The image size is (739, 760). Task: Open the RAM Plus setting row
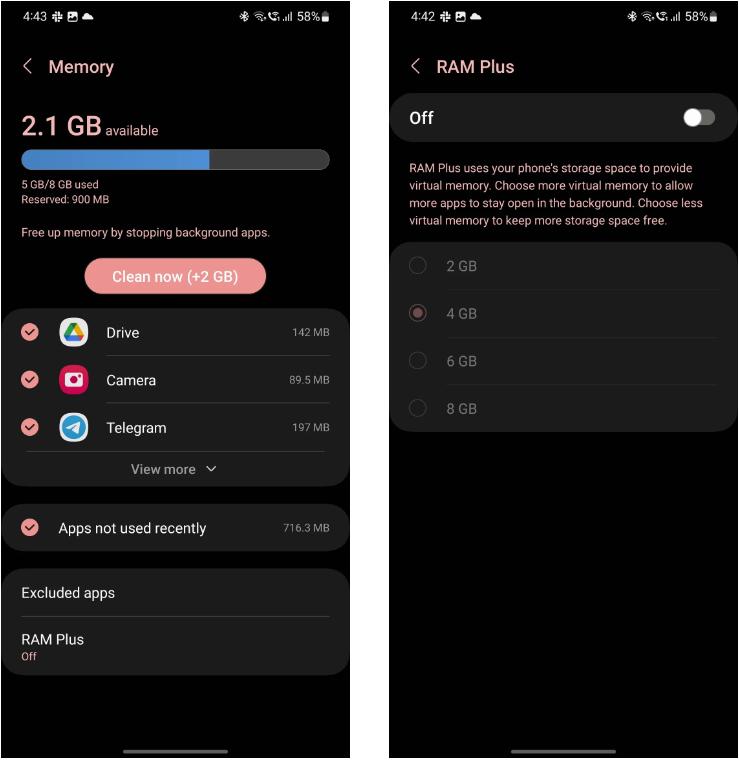pyautogui.click(x=175, y=646)
